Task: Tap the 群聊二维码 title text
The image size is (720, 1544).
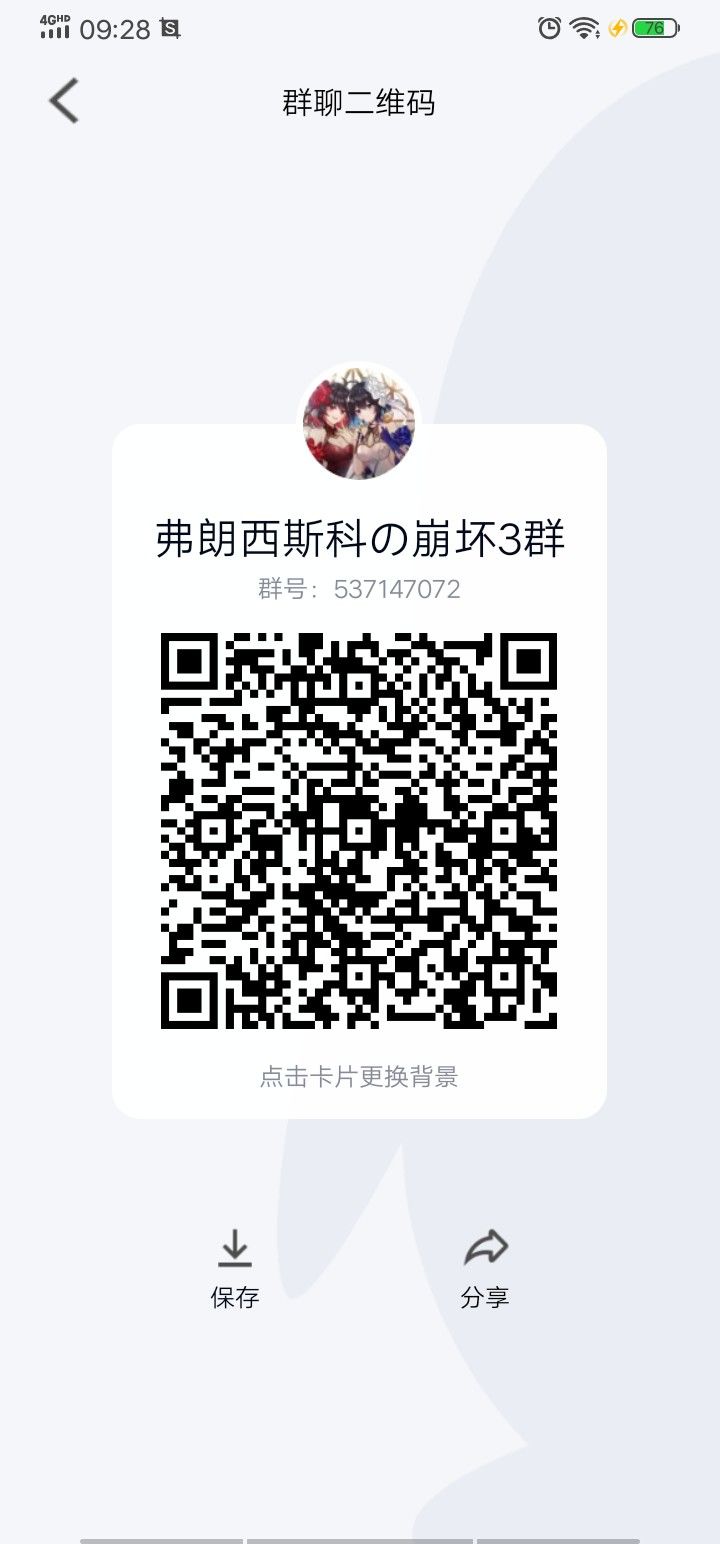Action: tap(358, 103)
